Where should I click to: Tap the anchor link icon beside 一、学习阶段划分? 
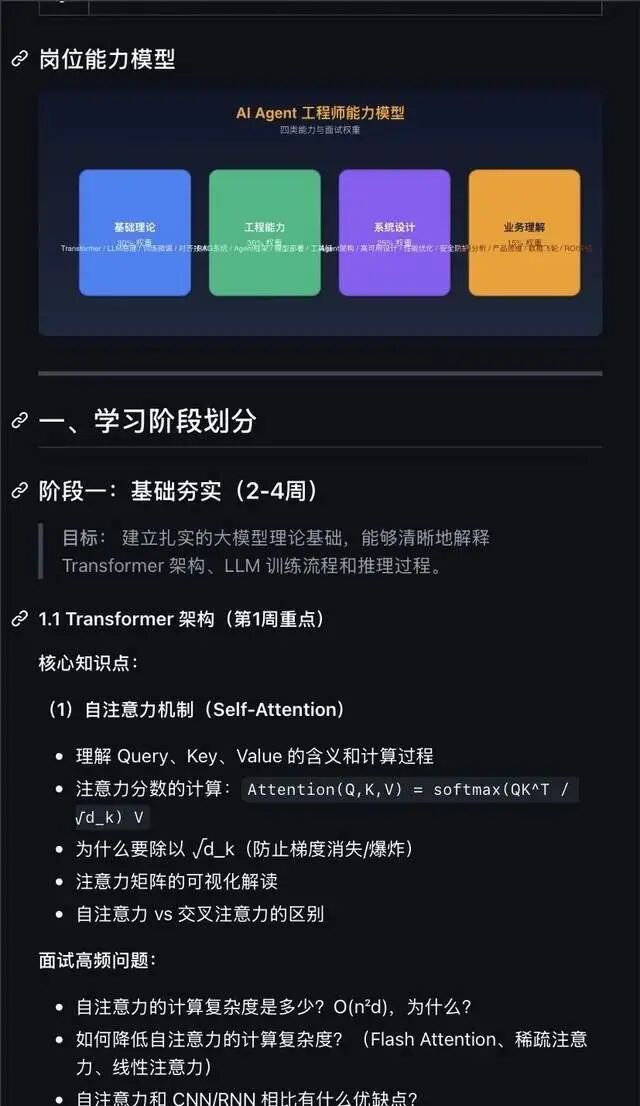tap(20, 421)
